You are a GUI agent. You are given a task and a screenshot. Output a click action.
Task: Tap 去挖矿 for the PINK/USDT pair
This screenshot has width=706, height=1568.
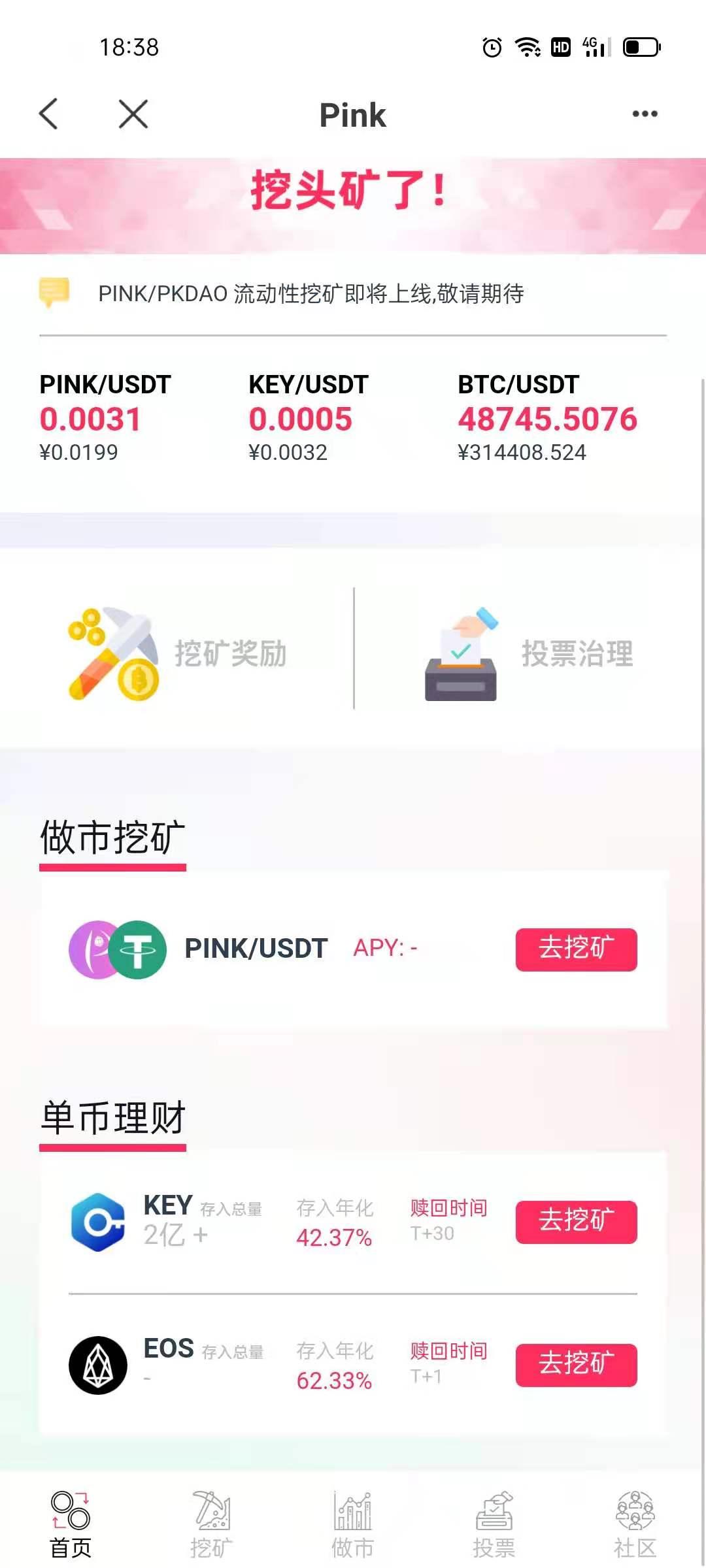tap(576, 949)
